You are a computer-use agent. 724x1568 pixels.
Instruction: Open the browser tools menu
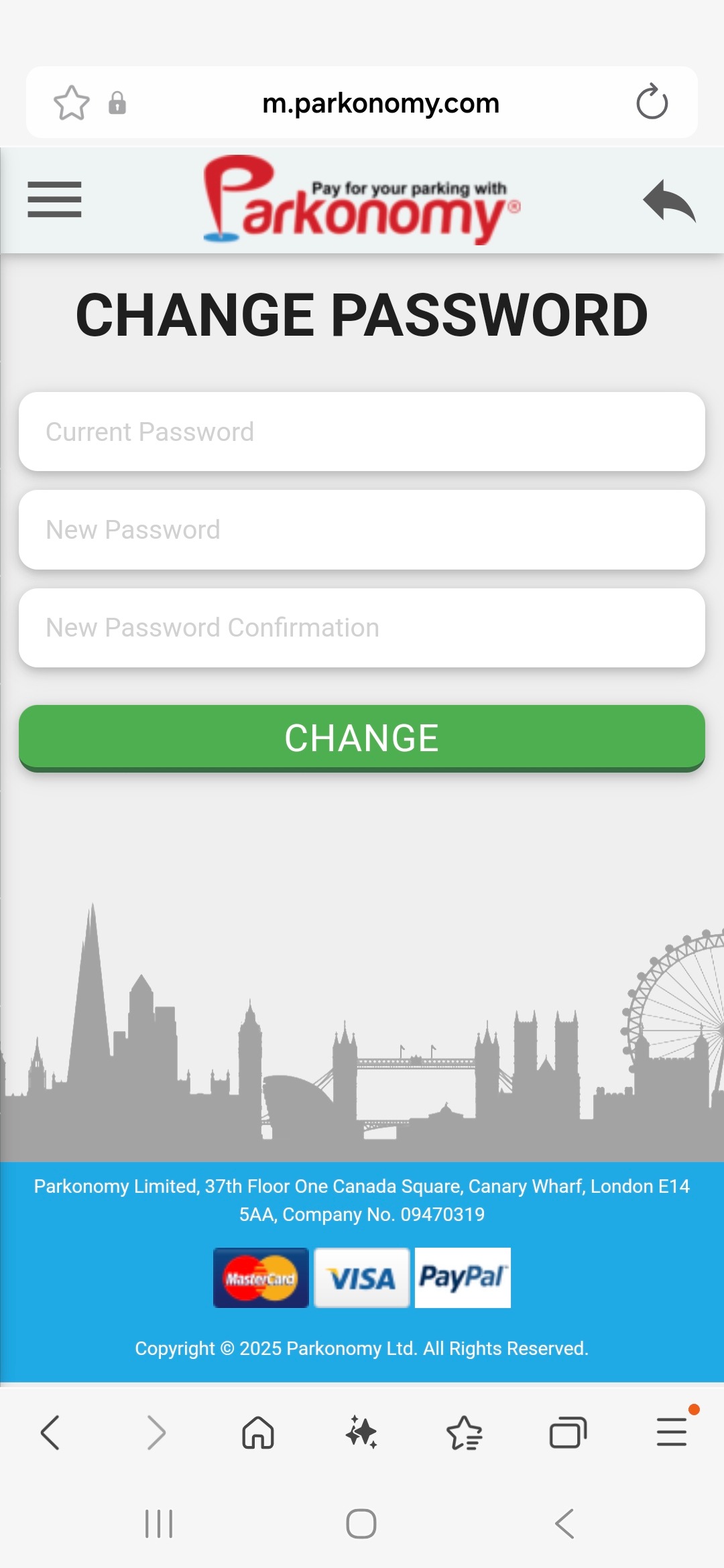671,1433
